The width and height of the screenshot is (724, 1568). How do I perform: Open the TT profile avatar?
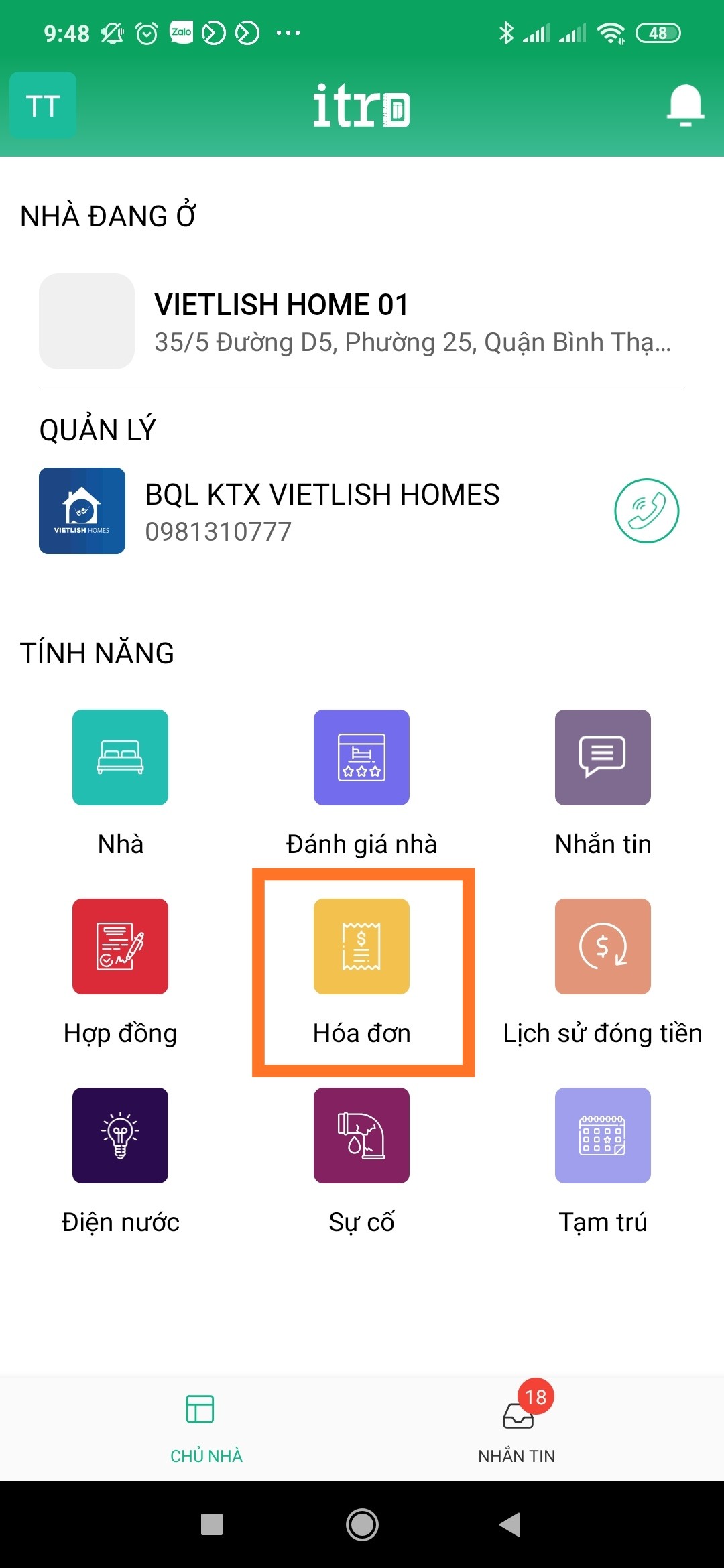[43, 105]
